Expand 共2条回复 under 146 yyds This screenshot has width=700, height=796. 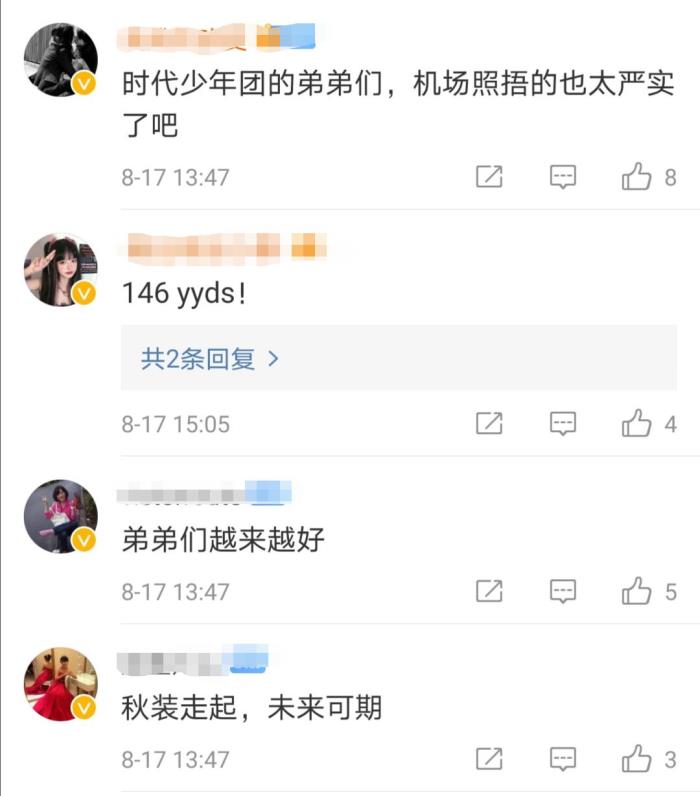click(210, 359)
